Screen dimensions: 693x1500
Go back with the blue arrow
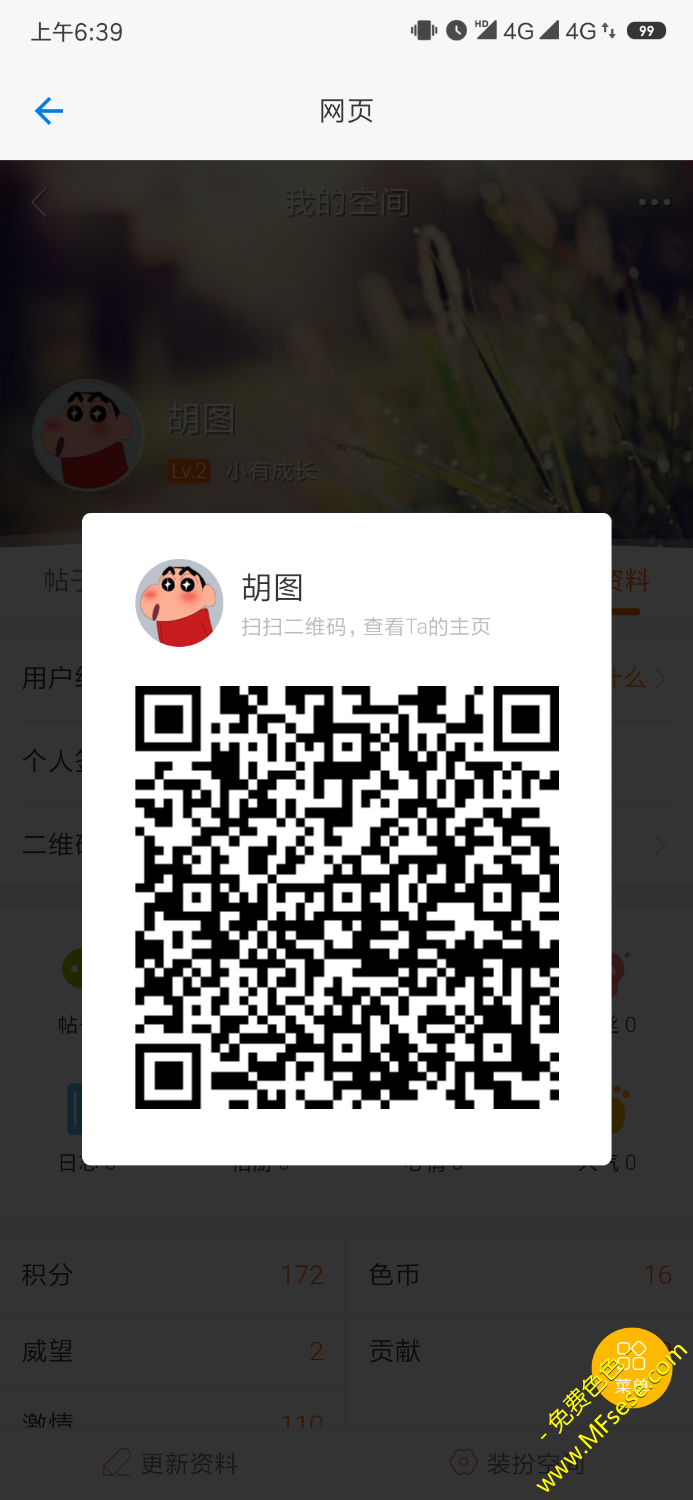[48, 111]
